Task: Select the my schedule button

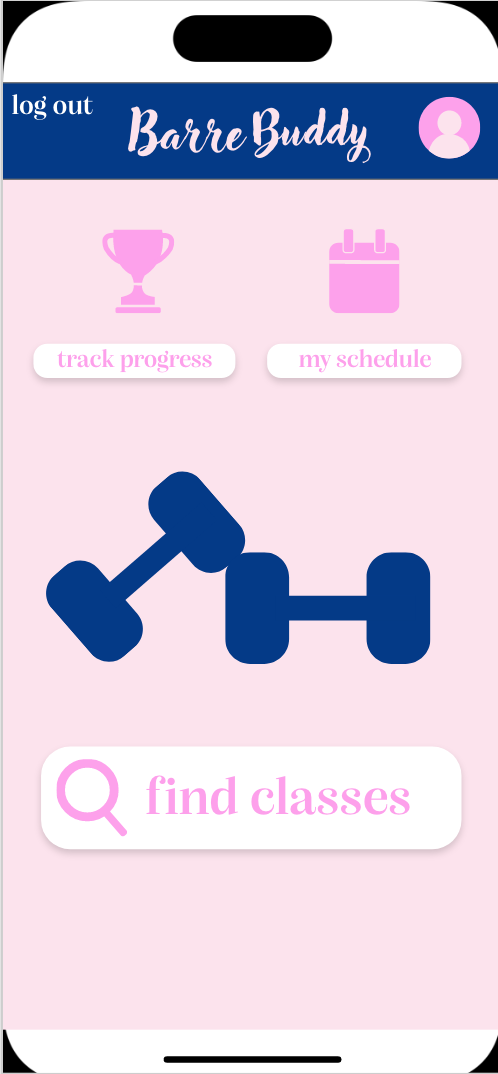Action: (364, 360)
